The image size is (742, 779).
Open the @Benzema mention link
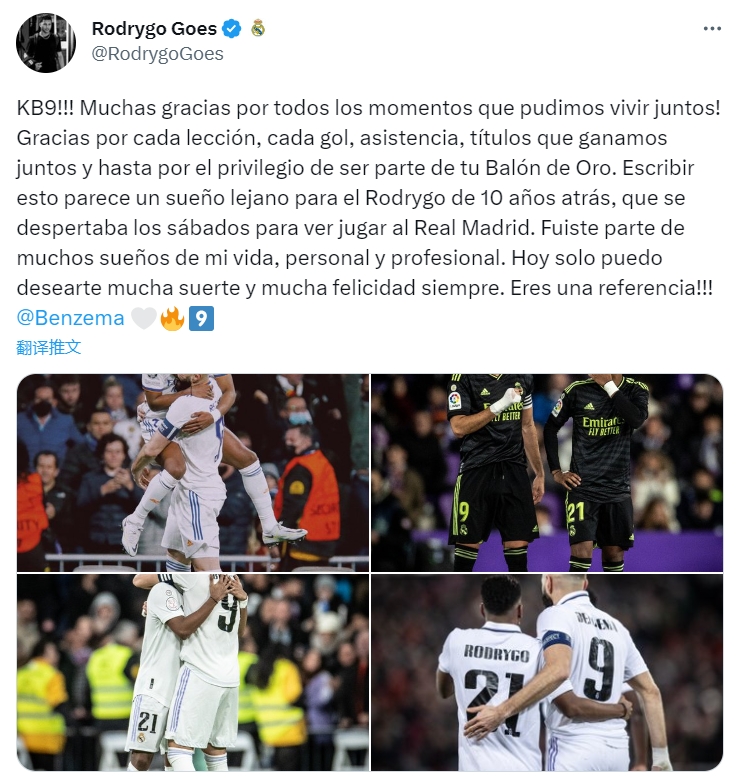pos(71,318)
